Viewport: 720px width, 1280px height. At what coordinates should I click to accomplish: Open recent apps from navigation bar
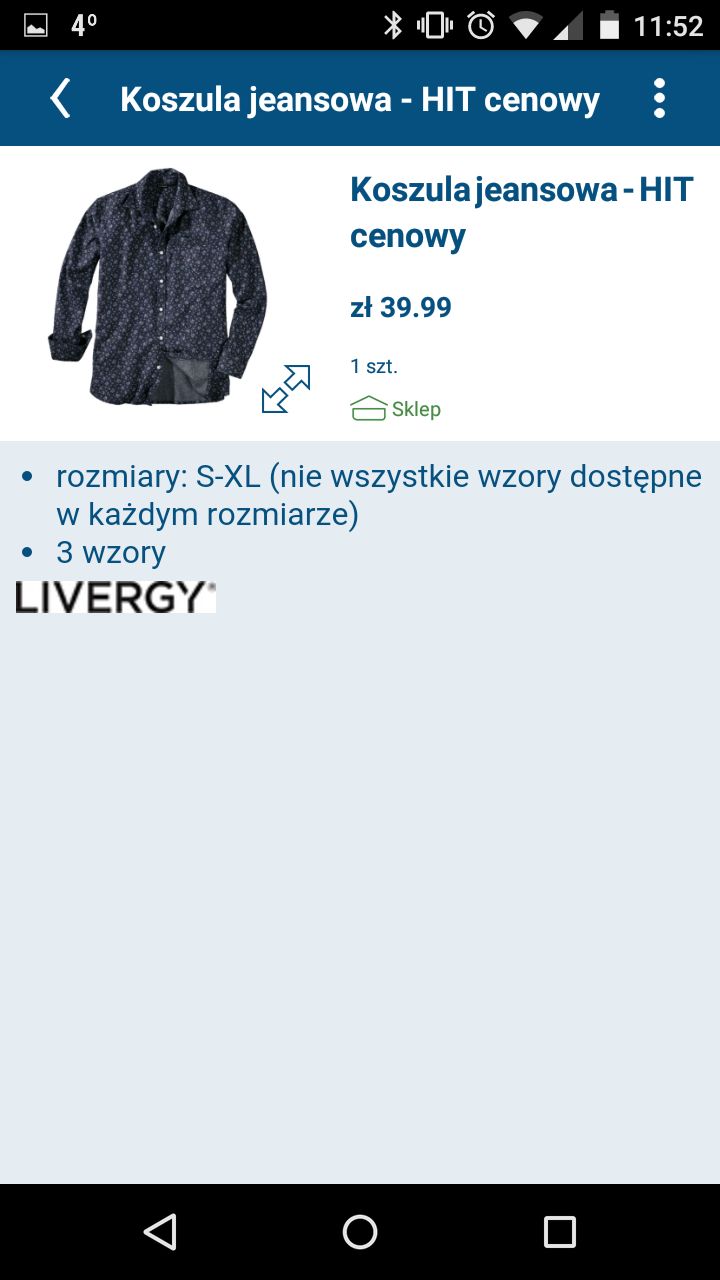(560, 1232)
